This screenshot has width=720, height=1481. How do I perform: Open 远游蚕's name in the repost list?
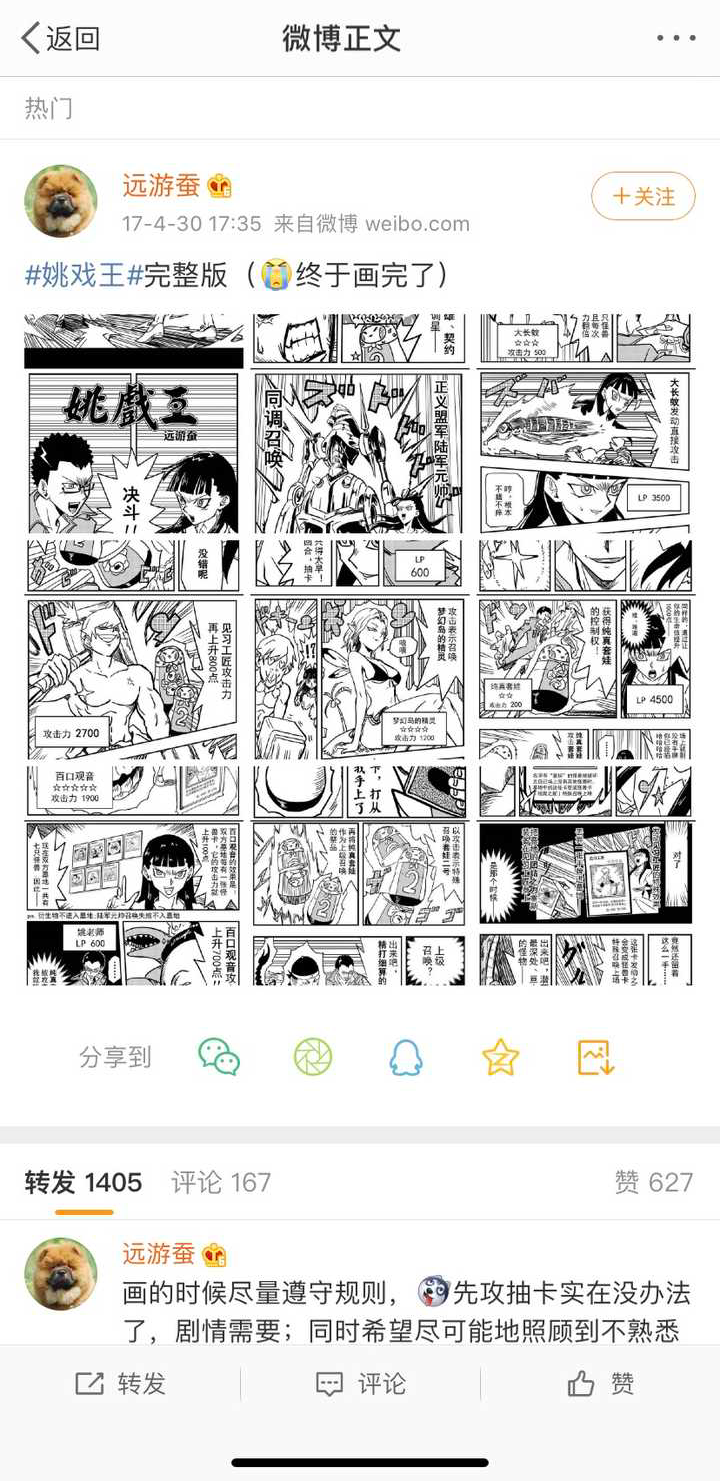pyautogui.click(x=158, y=1254)
